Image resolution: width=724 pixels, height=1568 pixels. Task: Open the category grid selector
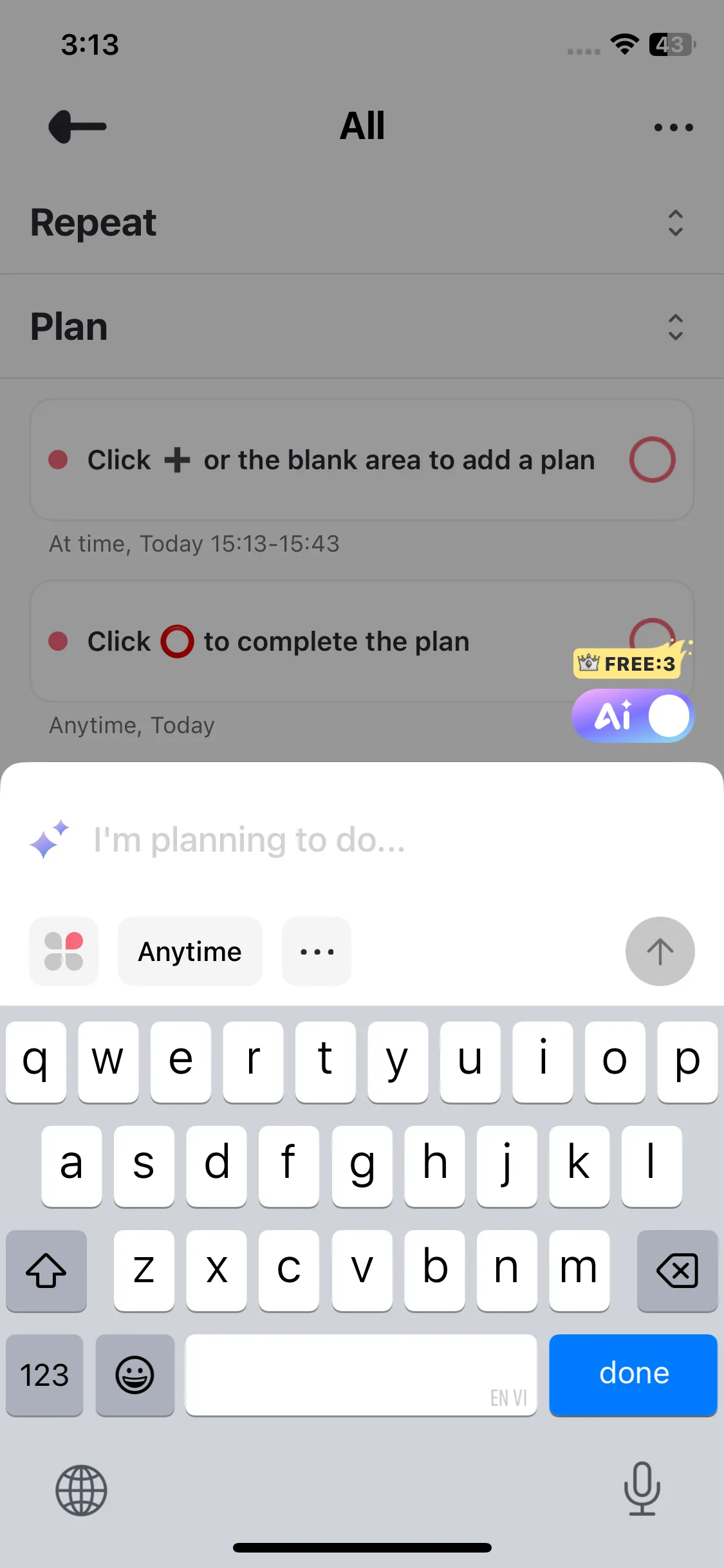tap(64, 951)
